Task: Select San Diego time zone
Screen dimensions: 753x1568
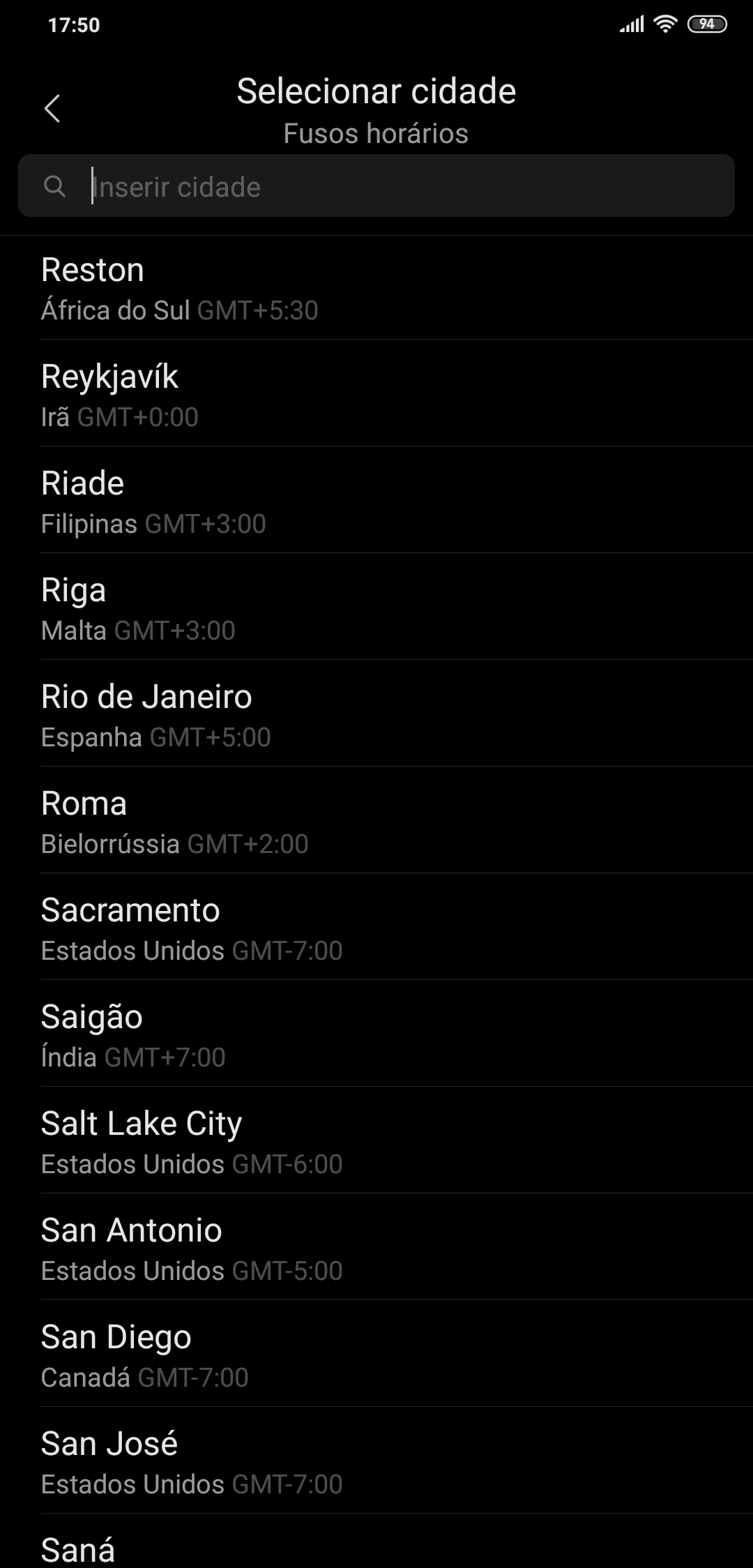Action: tap(376, 1355)
